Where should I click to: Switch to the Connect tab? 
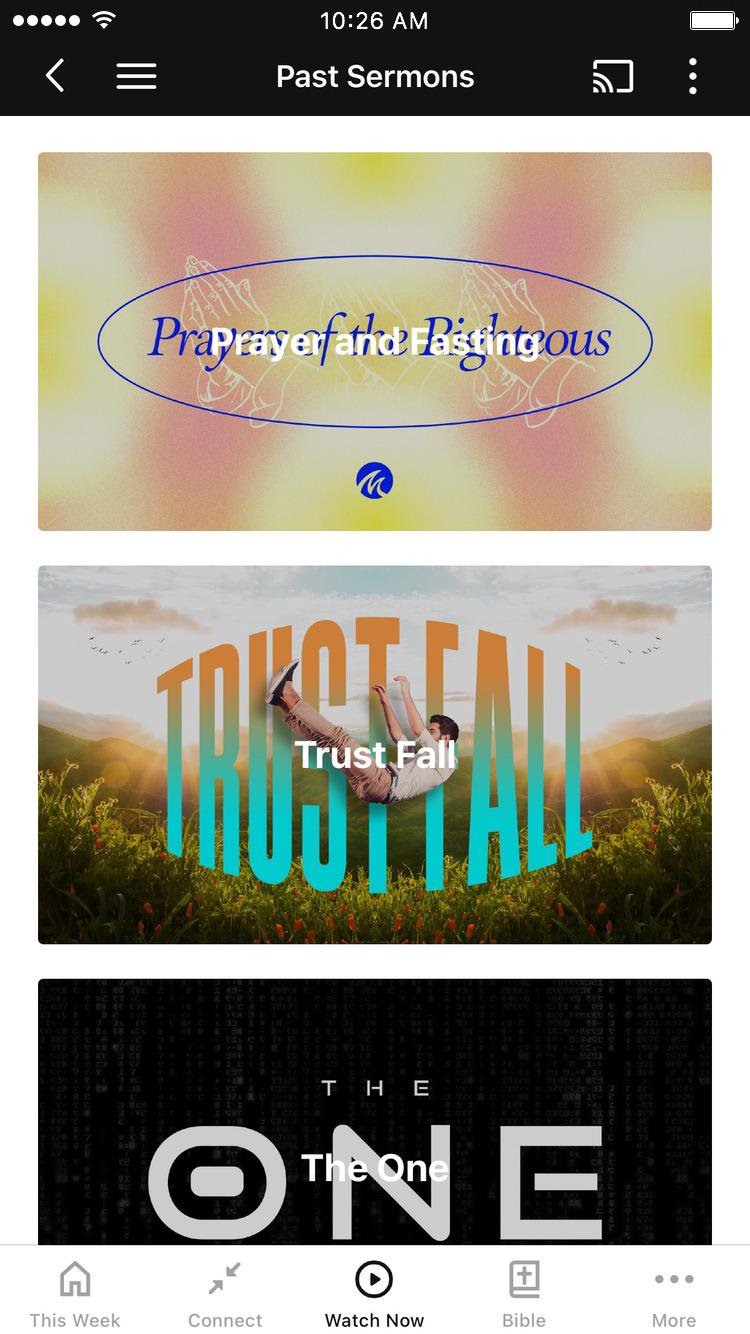225,1291
